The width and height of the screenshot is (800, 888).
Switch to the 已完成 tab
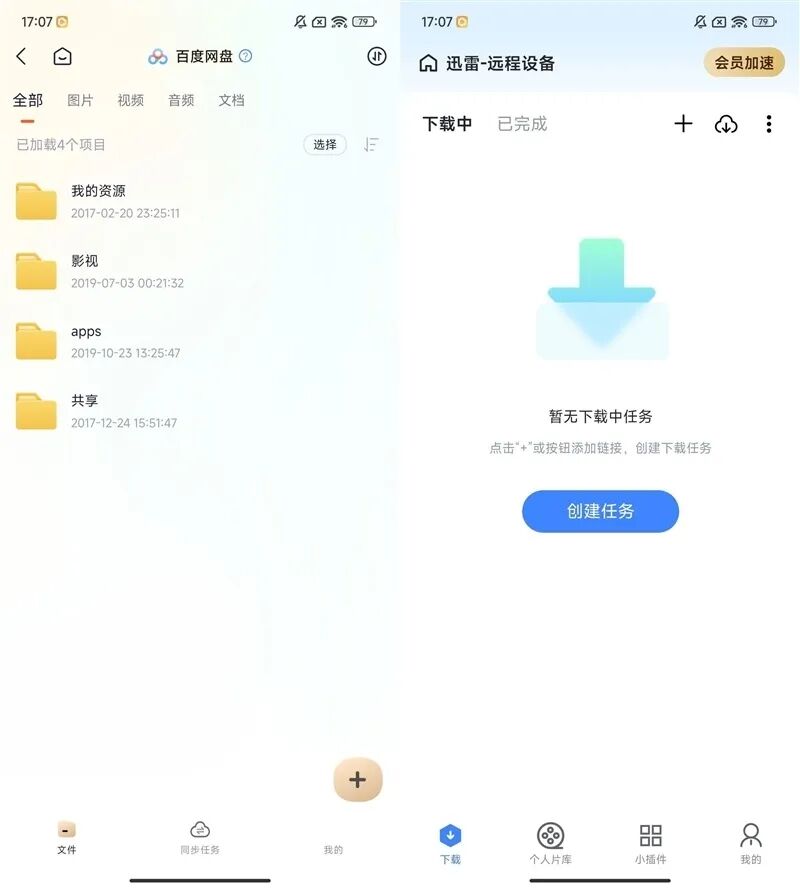pyautogui.click(x=522, y=124)
